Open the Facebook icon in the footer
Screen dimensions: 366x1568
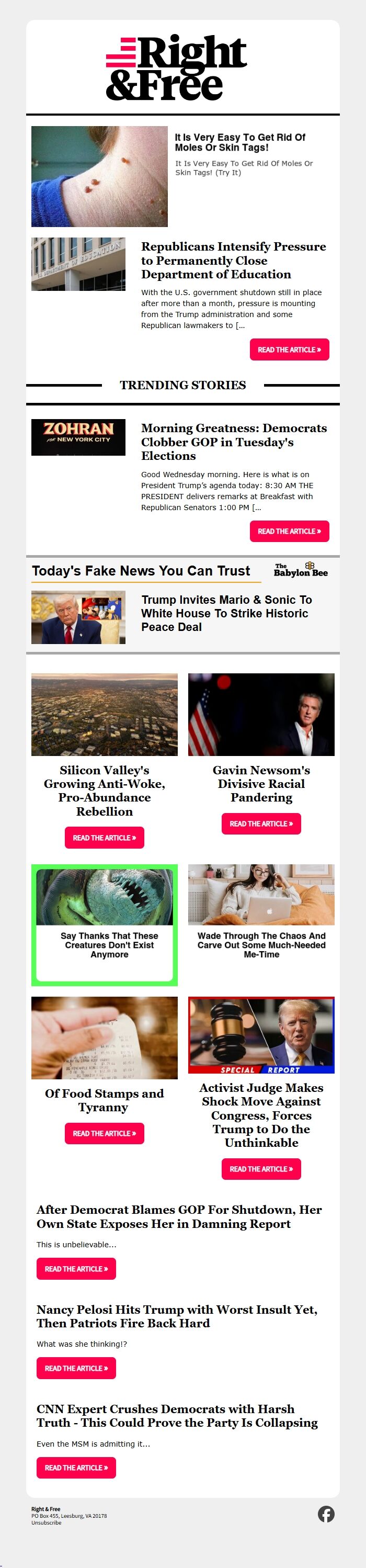326,1514
